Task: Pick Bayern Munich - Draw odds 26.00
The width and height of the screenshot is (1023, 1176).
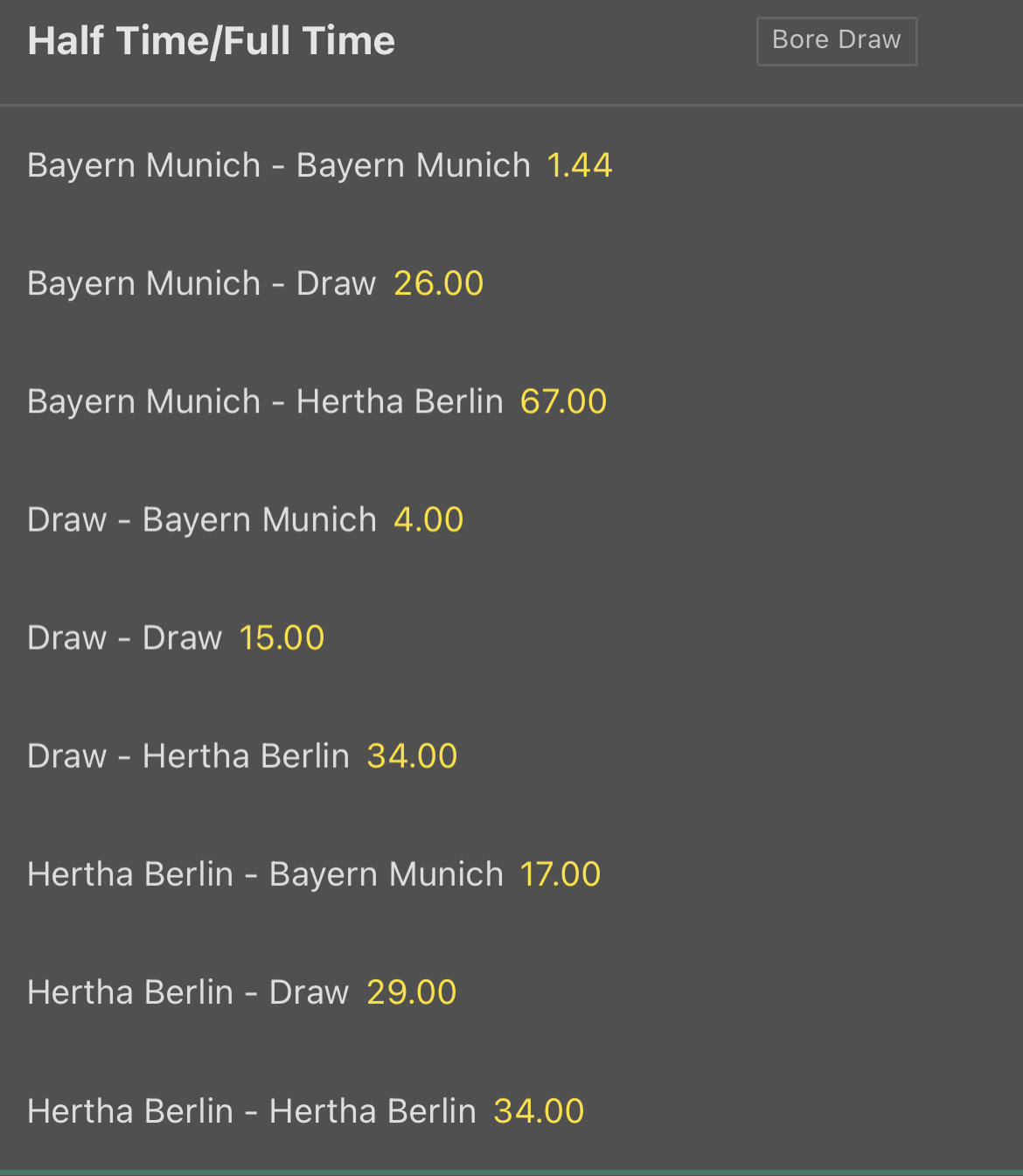Action: pyautogui.click(x=254, y=283)
